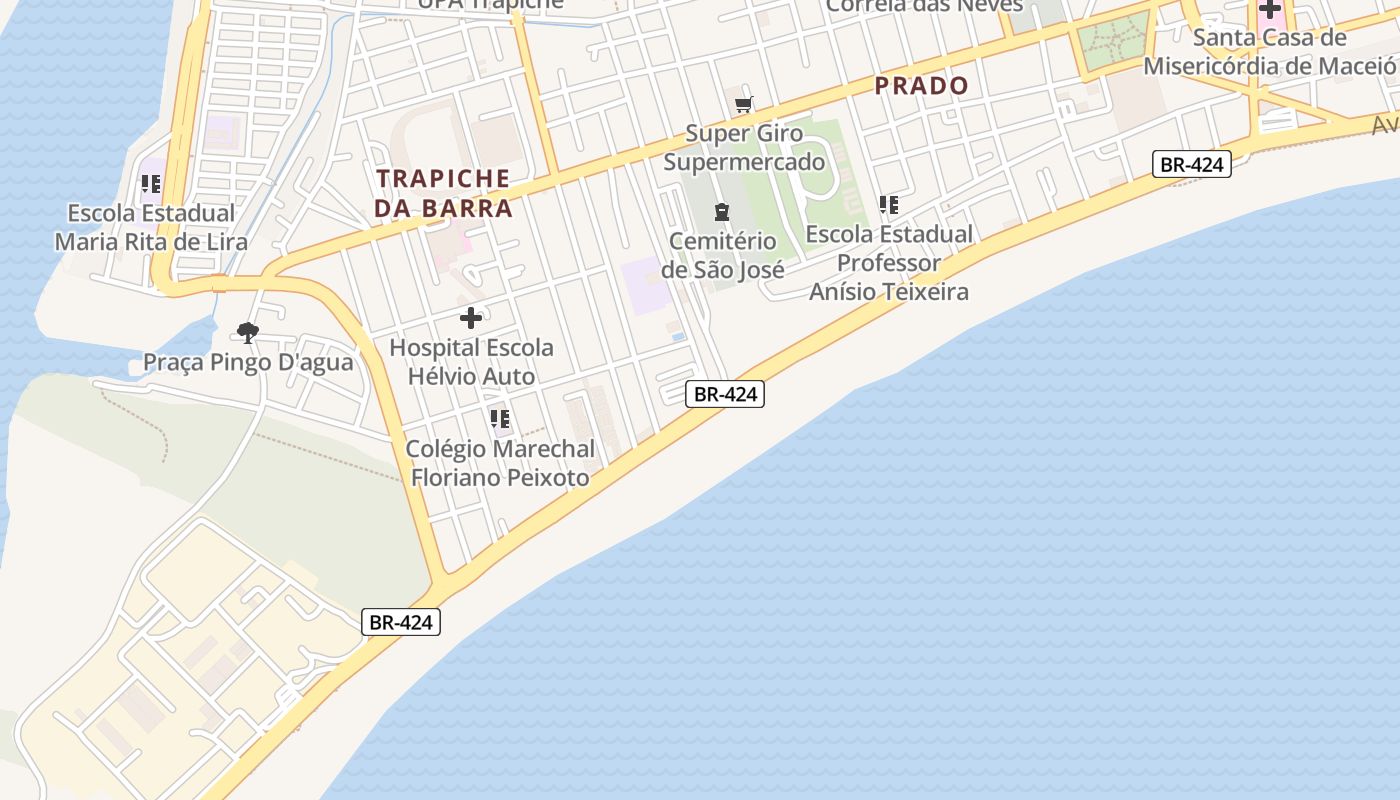Open Cemitério de São José place marker
Image resolution: width=1400 pixels, height=800 pixels.
tap(721, 212)
